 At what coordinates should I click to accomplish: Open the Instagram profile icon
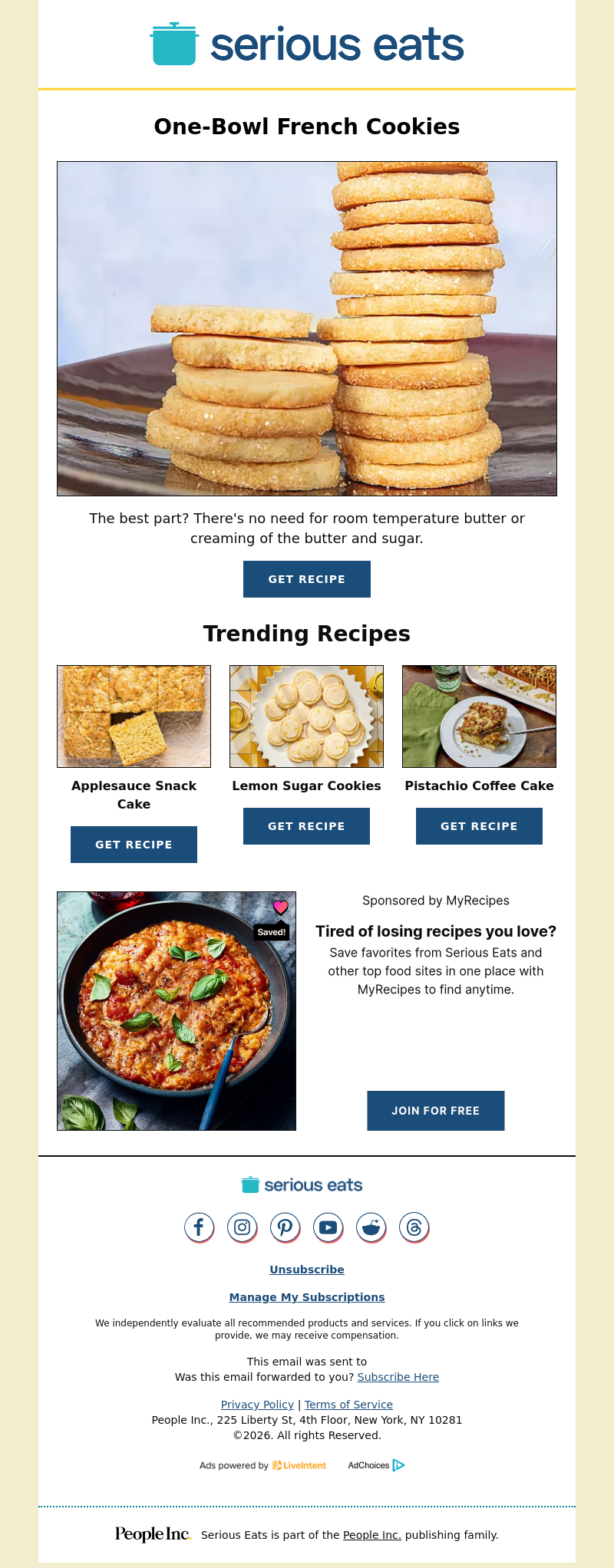242,1227
